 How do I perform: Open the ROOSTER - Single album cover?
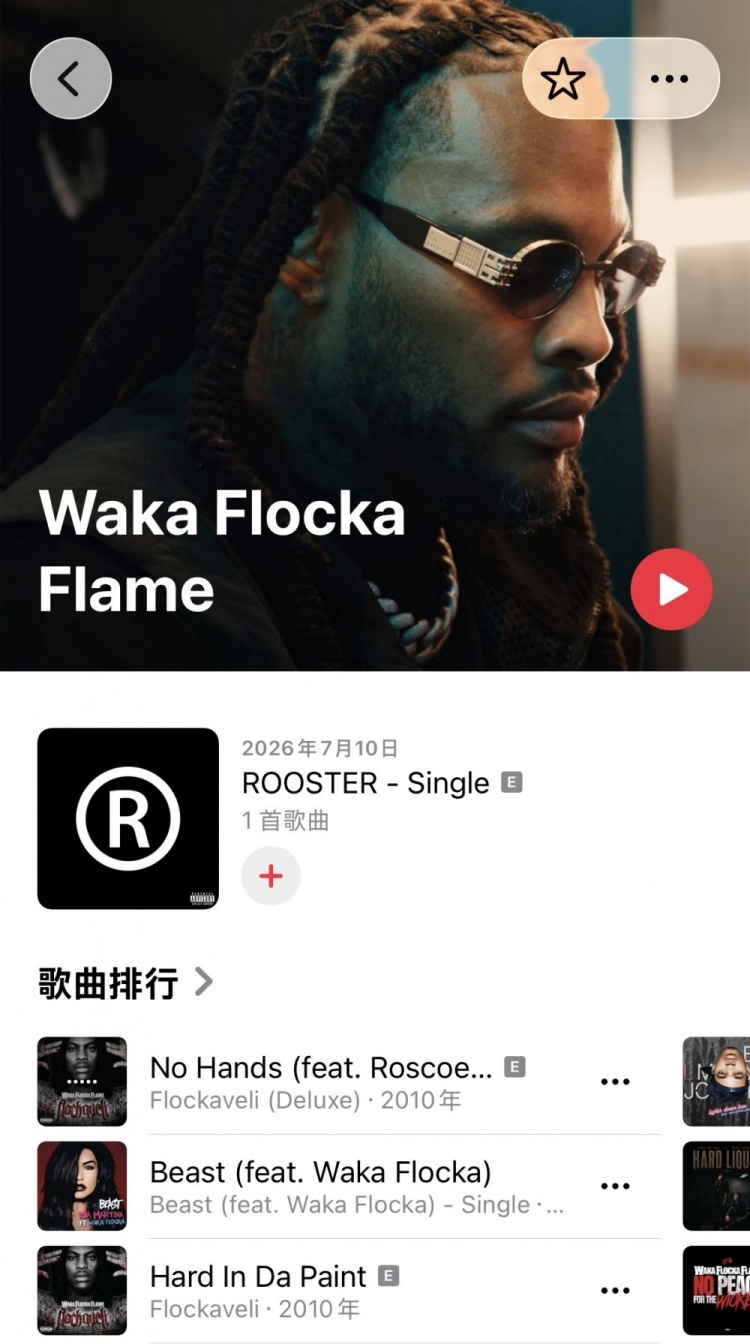128,818
